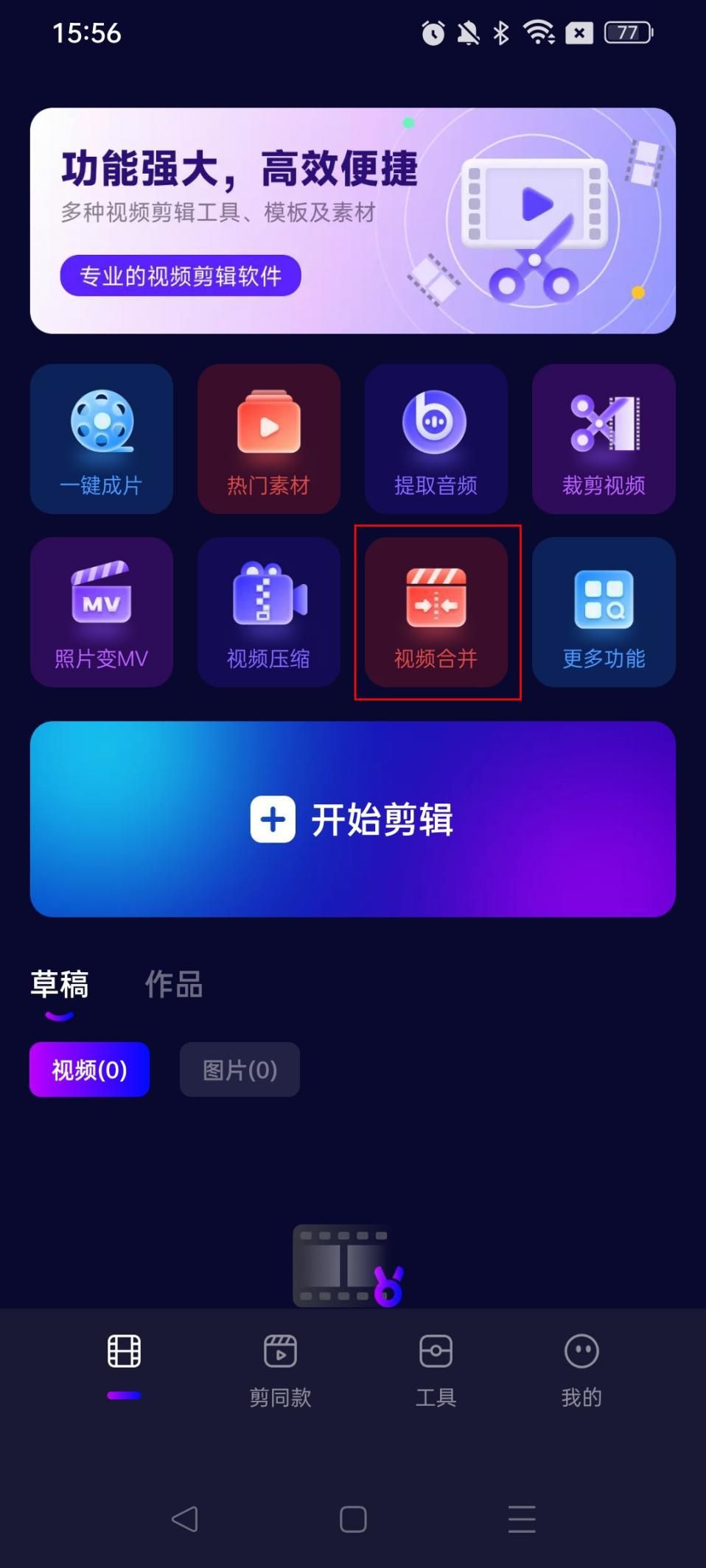Open the 裁剪视频 tool

coord(604,439)
